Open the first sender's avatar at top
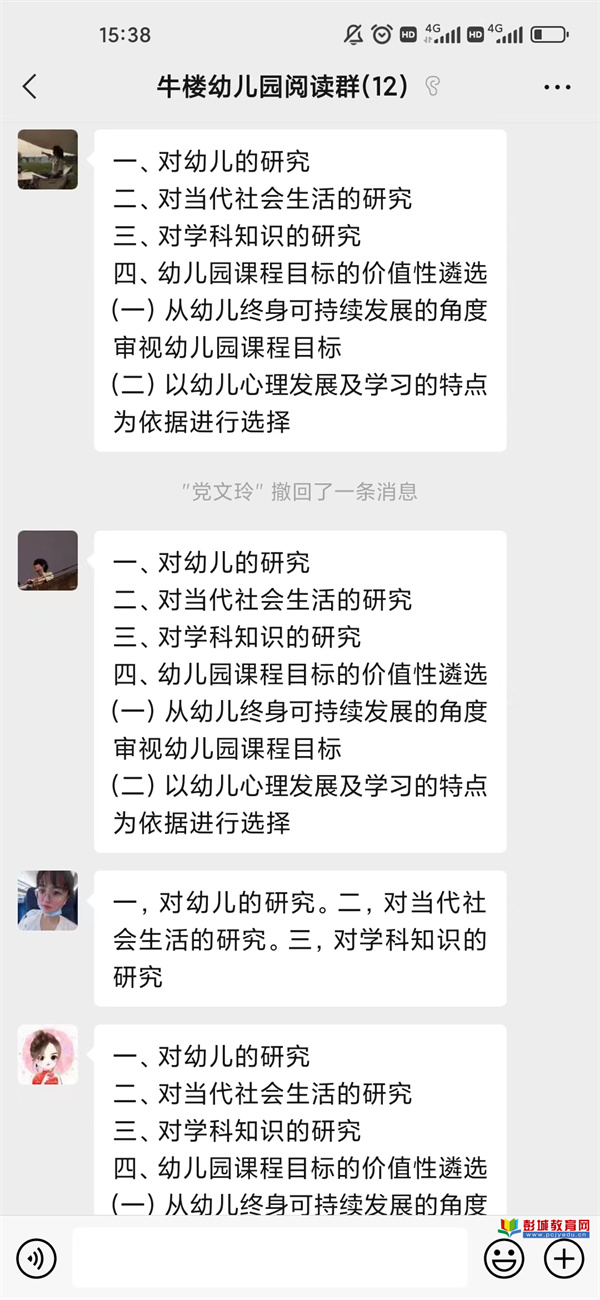The width and height of the screenshot is (600, 1300). pyautogui.click(x=47, y=159)
